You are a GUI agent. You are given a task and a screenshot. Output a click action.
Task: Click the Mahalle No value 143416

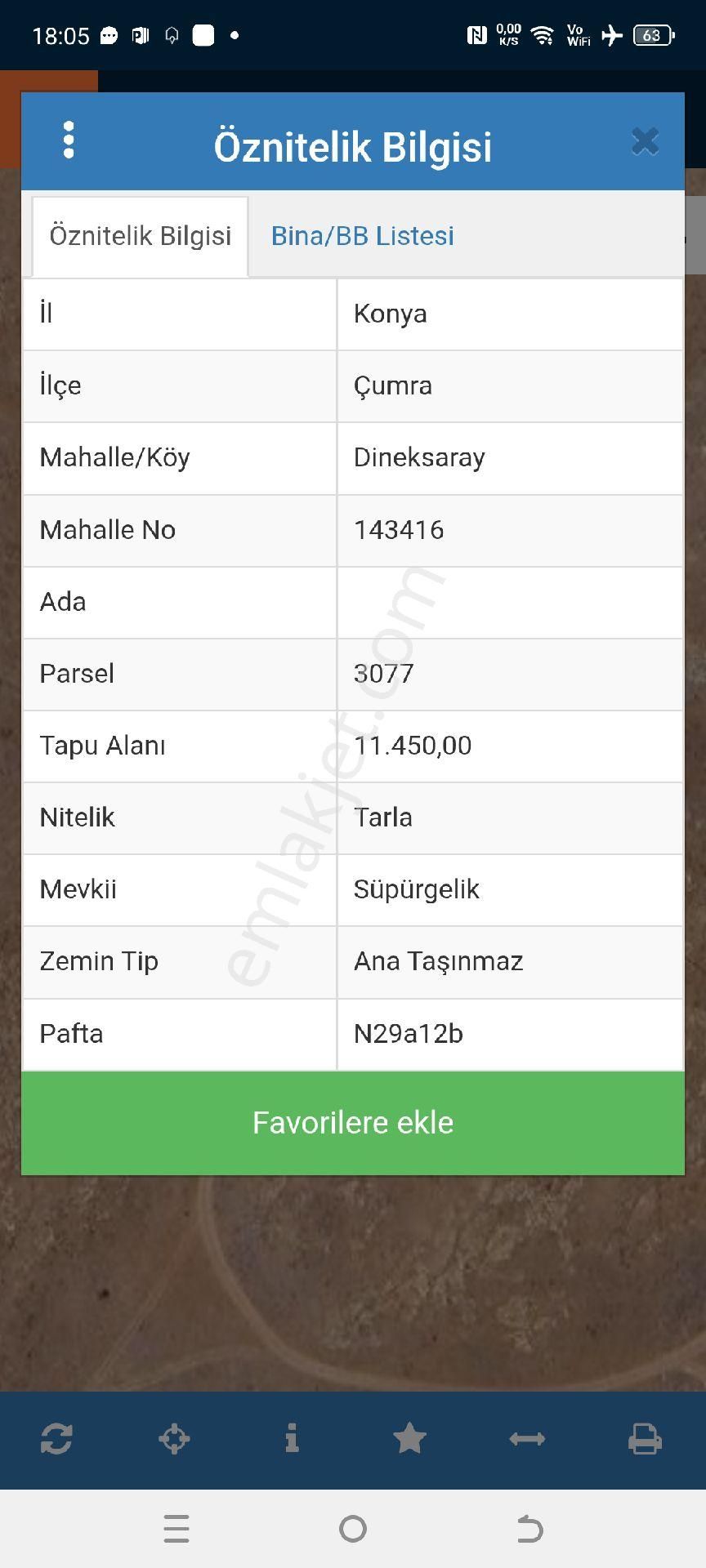[x=399, y=530]
